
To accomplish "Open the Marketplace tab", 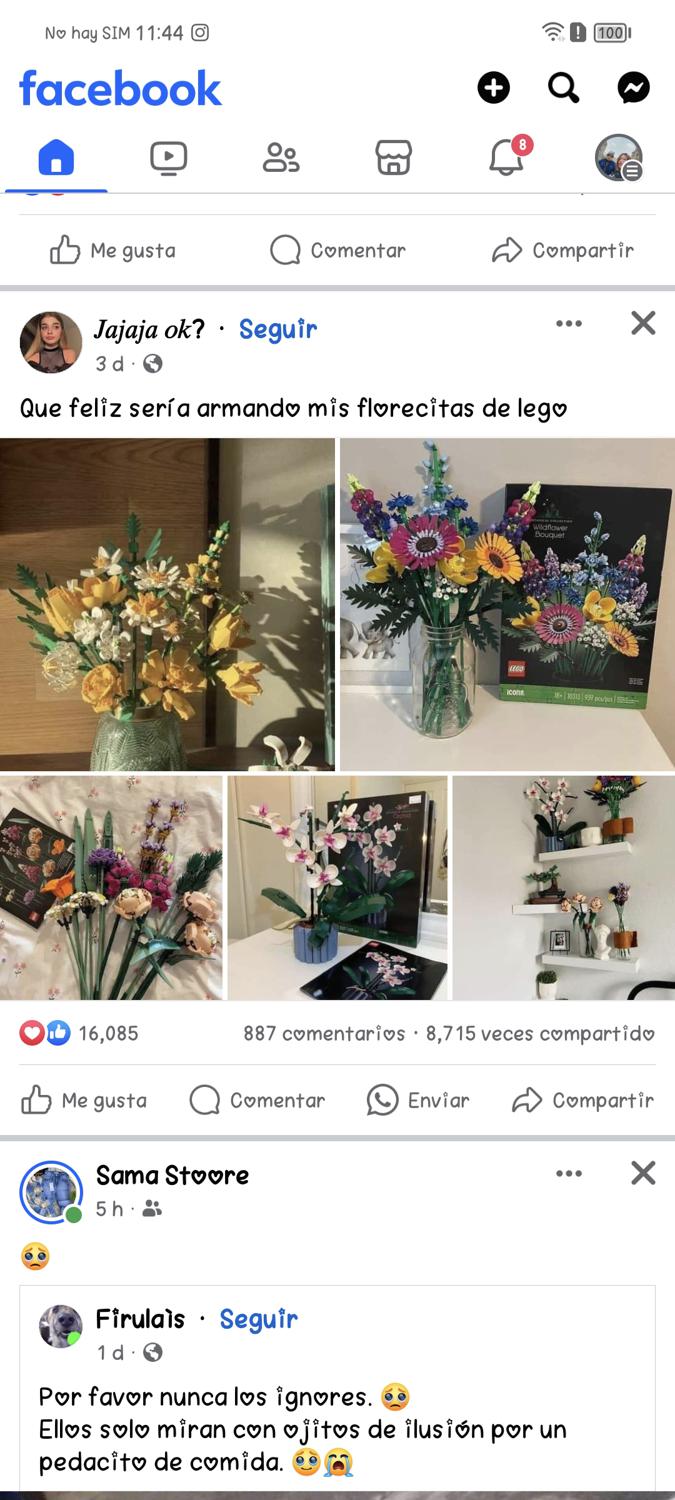I will 393,158.
